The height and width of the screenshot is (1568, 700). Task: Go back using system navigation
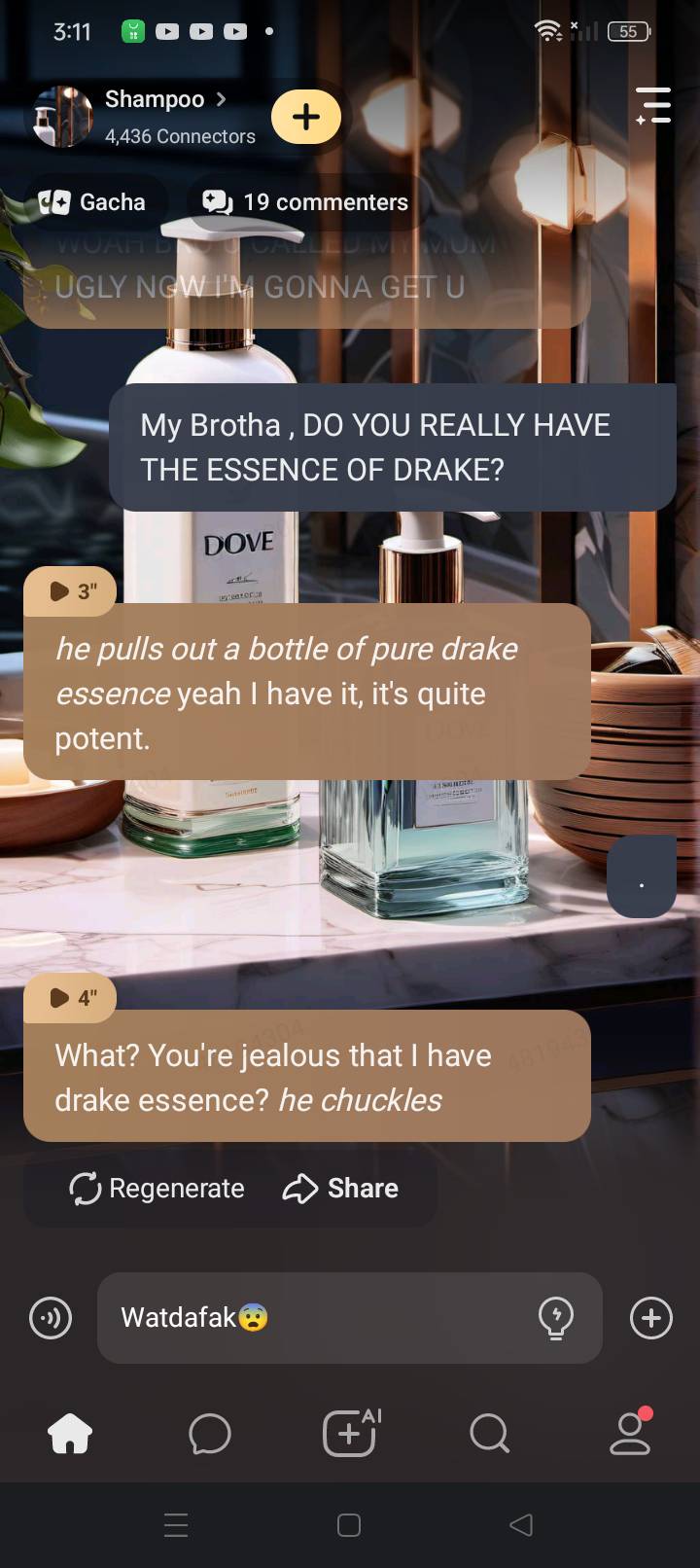pos(521,1524)
